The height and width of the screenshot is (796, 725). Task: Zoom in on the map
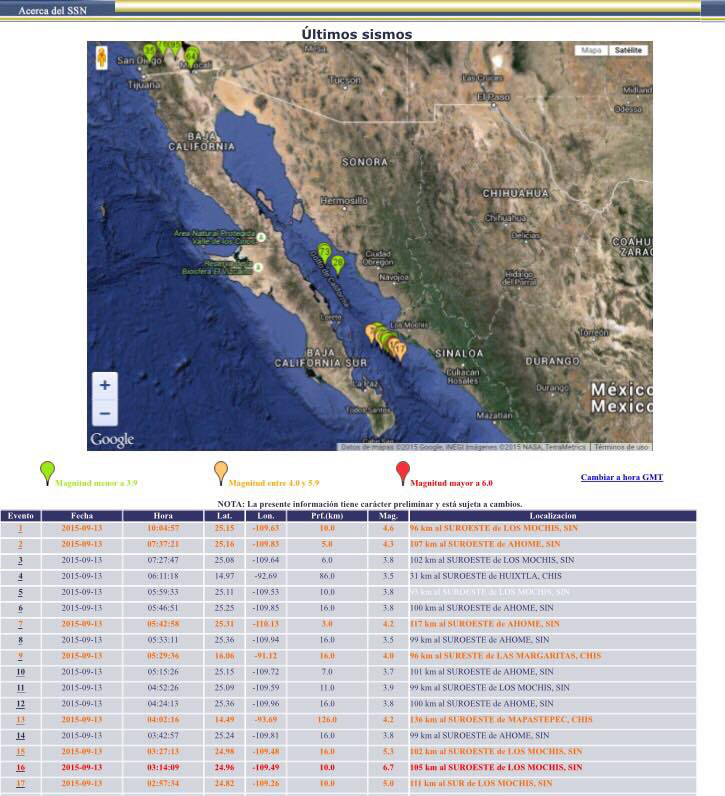[x=105, y=385]
